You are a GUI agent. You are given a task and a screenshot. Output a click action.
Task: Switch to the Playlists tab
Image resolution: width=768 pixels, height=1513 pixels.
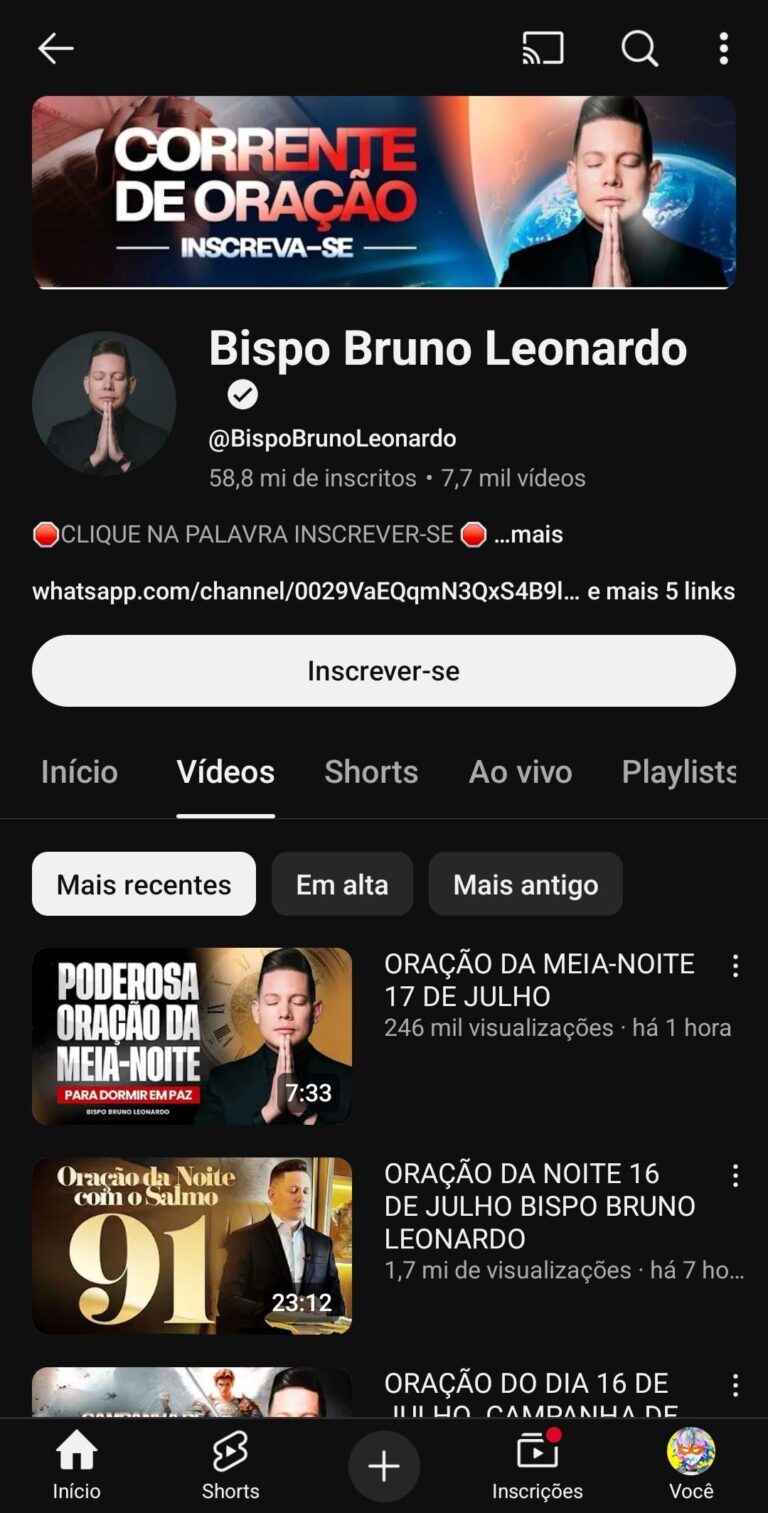point(678,772)
